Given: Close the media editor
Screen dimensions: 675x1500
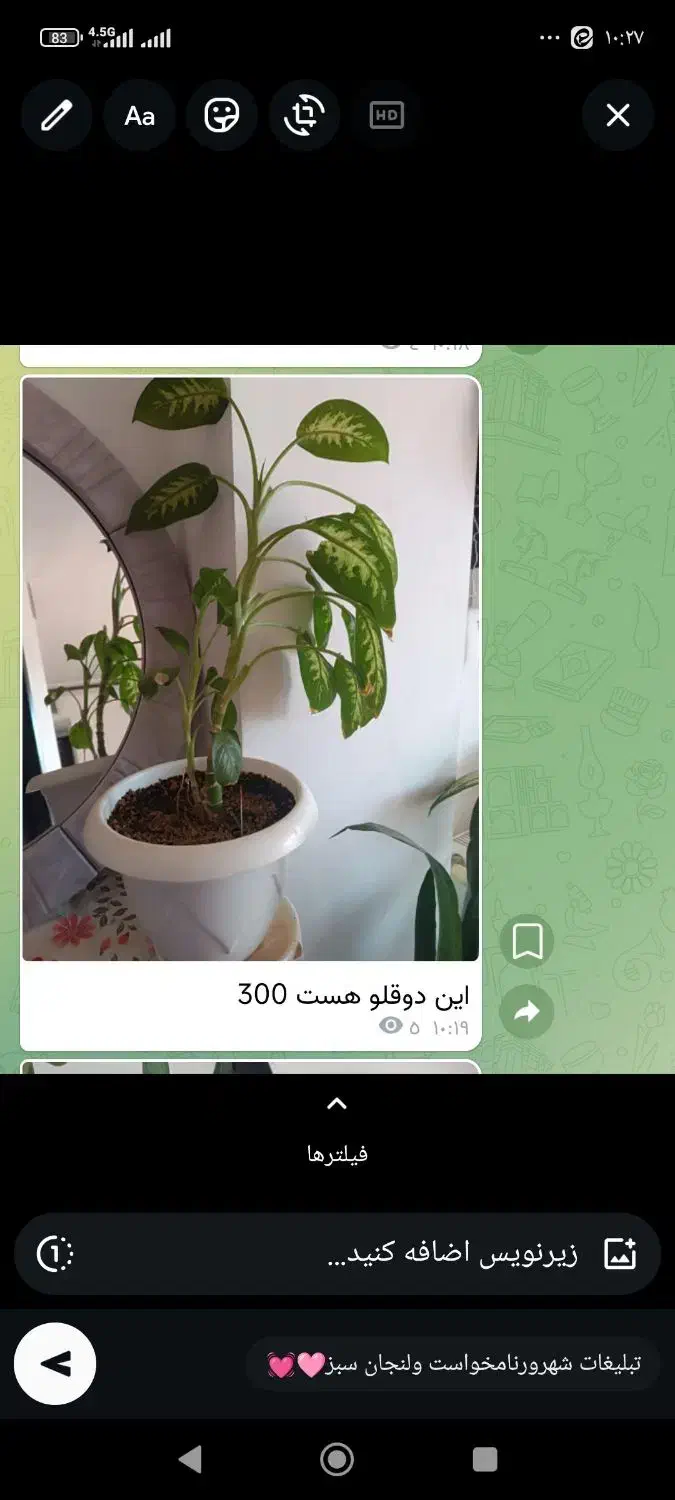Looking at the screenshot, I should pyautogui.click(x=618, y=116).
